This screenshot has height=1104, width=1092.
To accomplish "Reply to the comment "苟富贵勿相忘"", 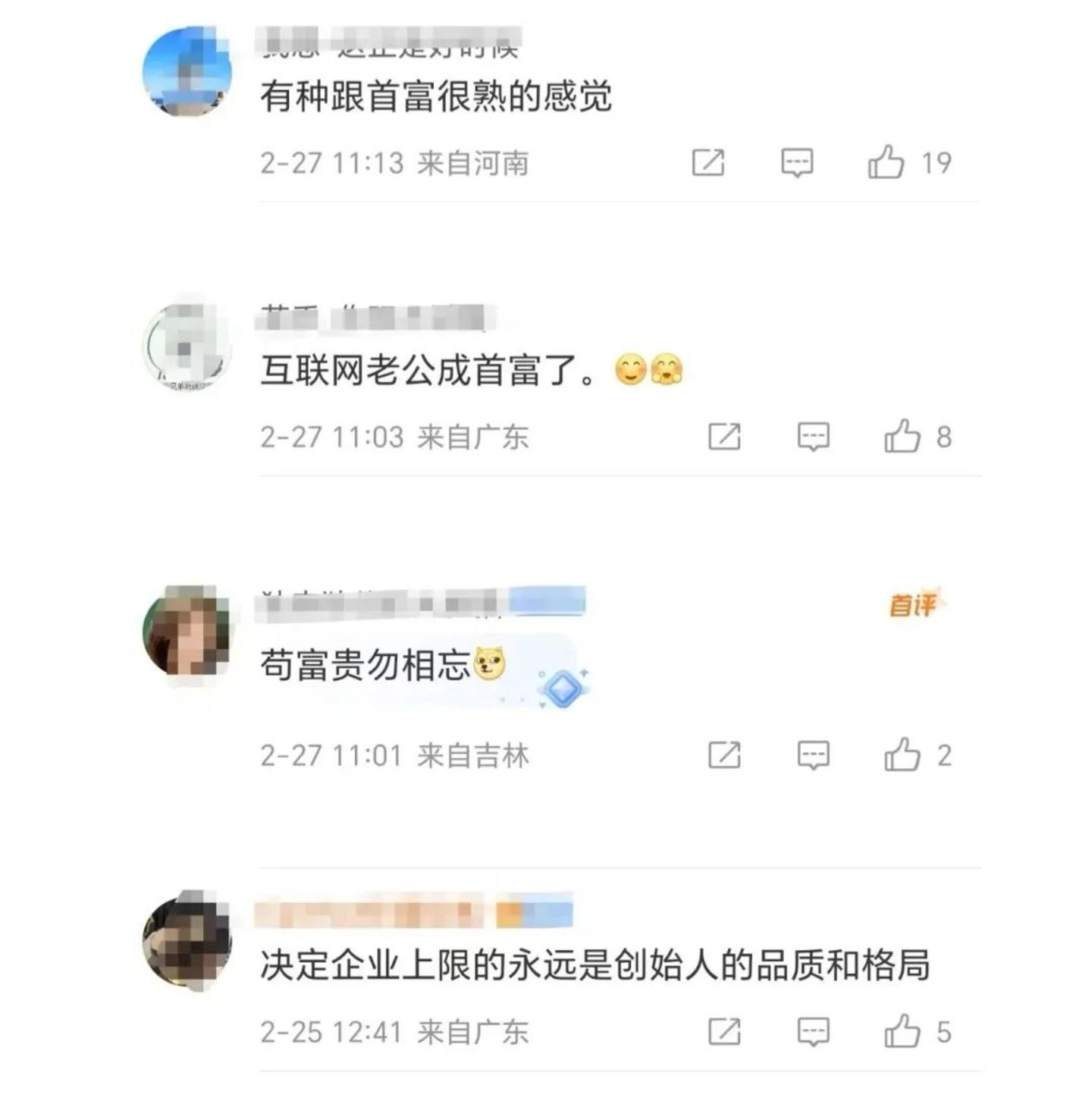I will coord(813,755).
